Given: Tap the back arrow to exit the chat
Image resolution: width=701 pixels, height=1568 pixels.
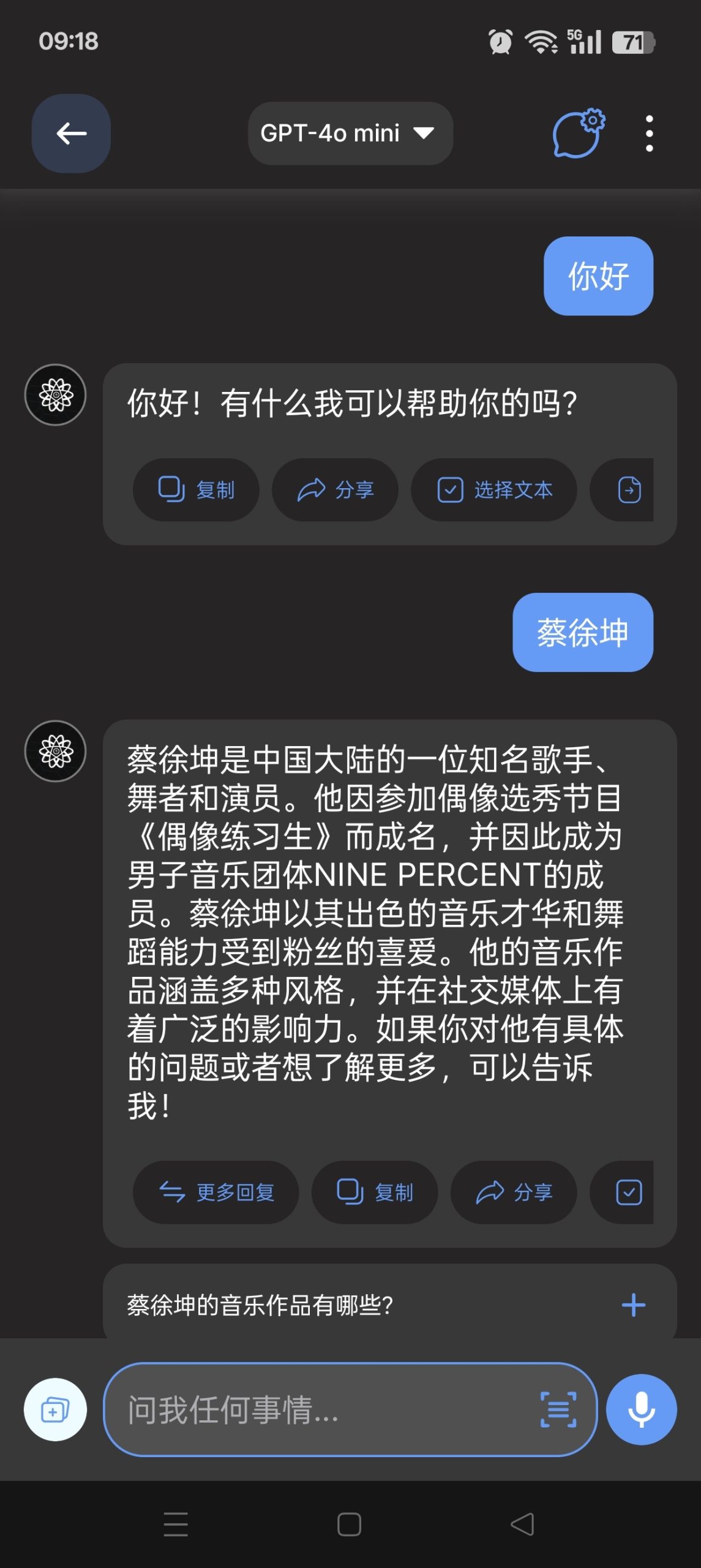Looking at the screenshot, I should (70, 134).
